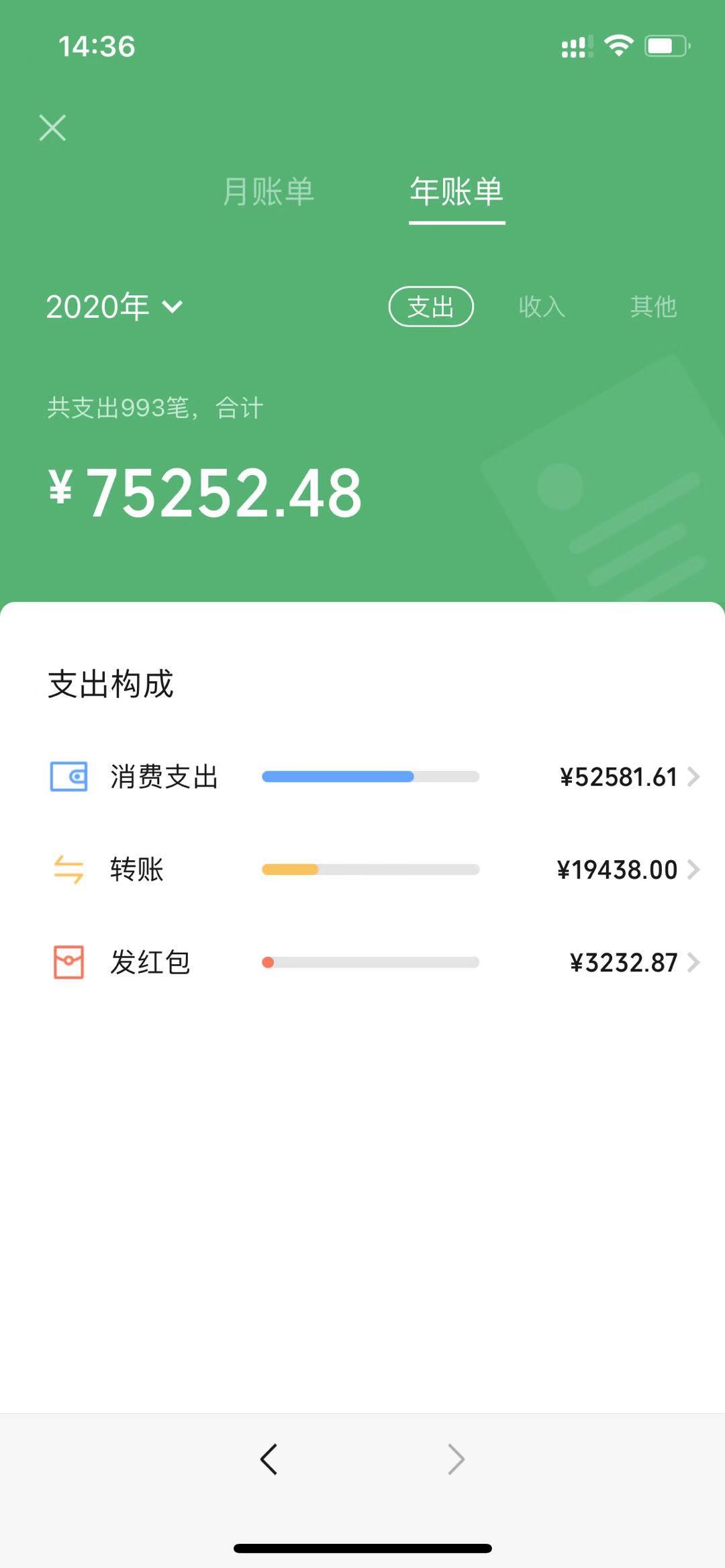Click the battery indicator icon
Viewport: 725px width, 1568px height.
pyautogui.click(x=663, y=46)
